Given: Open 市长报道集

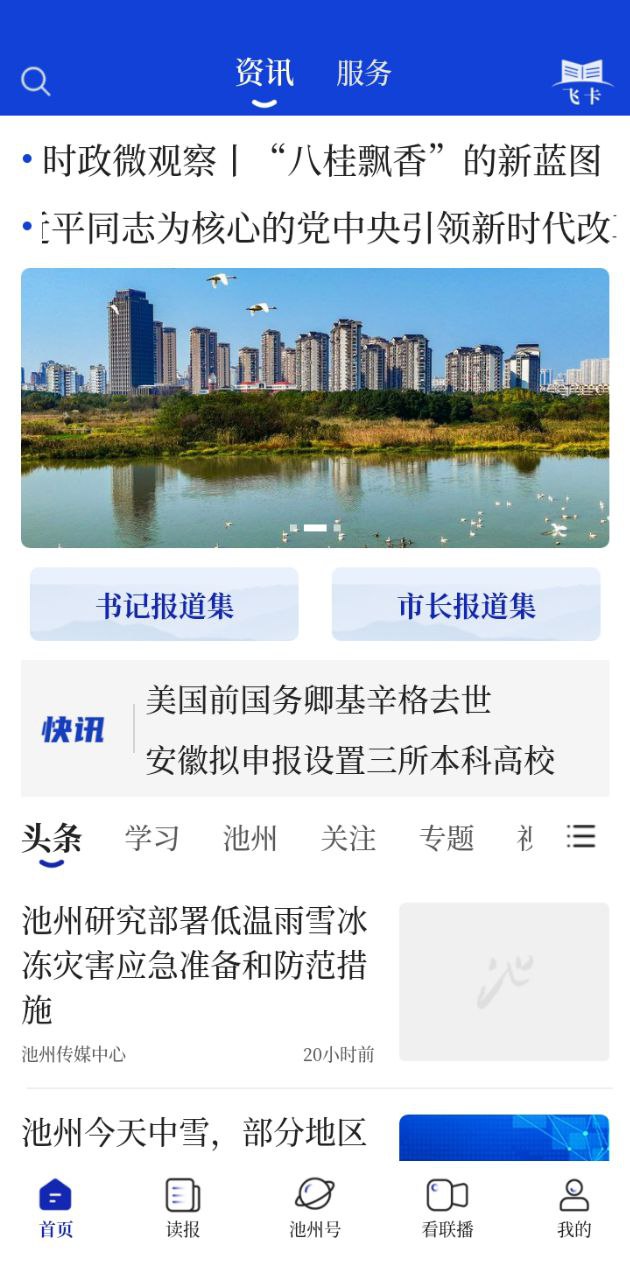Looking at the screenshot, I should (x=466, y=605).
